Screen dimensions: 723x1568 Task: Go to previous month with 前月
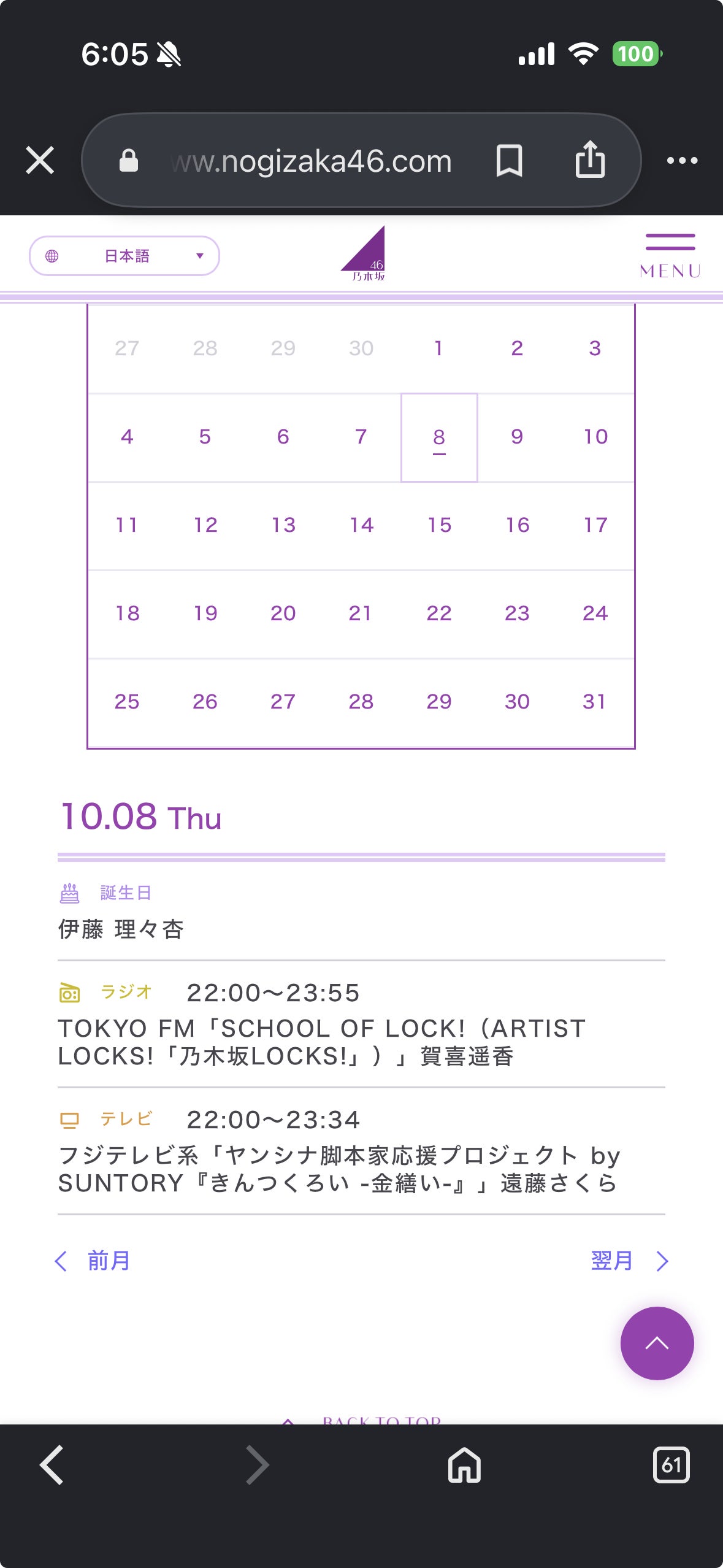pos(93,1261)
